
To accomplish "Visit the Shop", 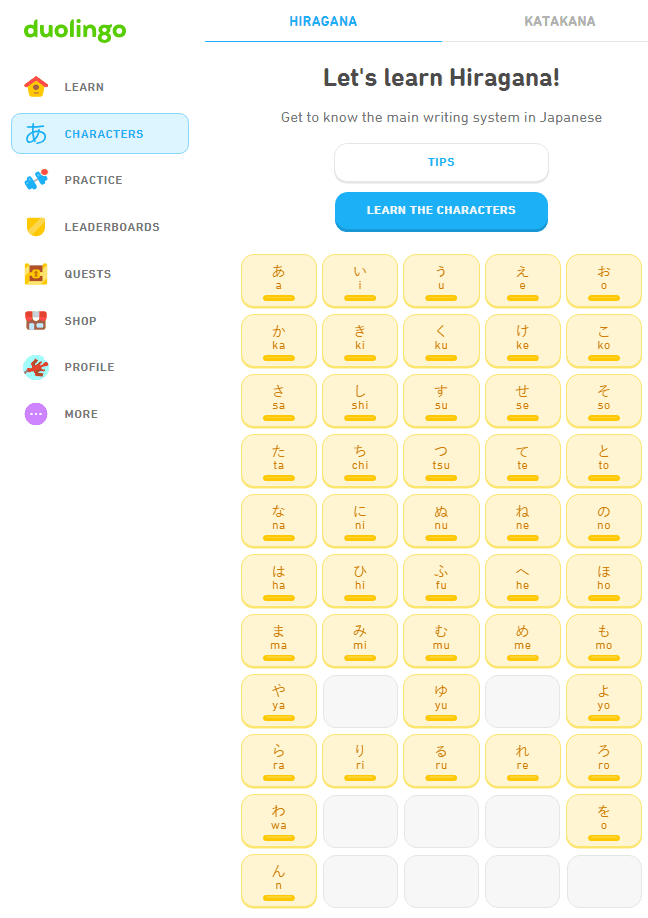I will [x=80, y=321].
